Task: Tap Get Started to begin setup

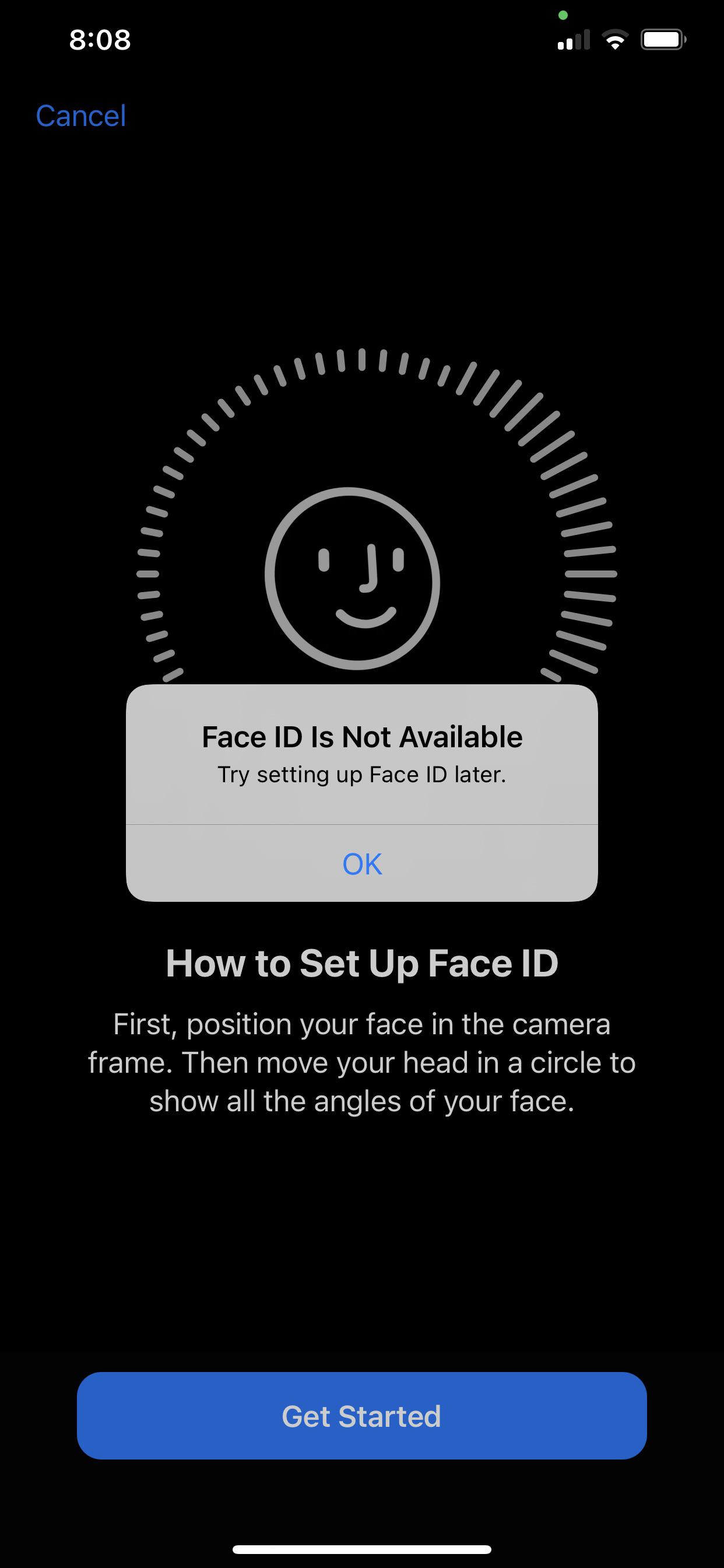Action: tap(362, 1416)
